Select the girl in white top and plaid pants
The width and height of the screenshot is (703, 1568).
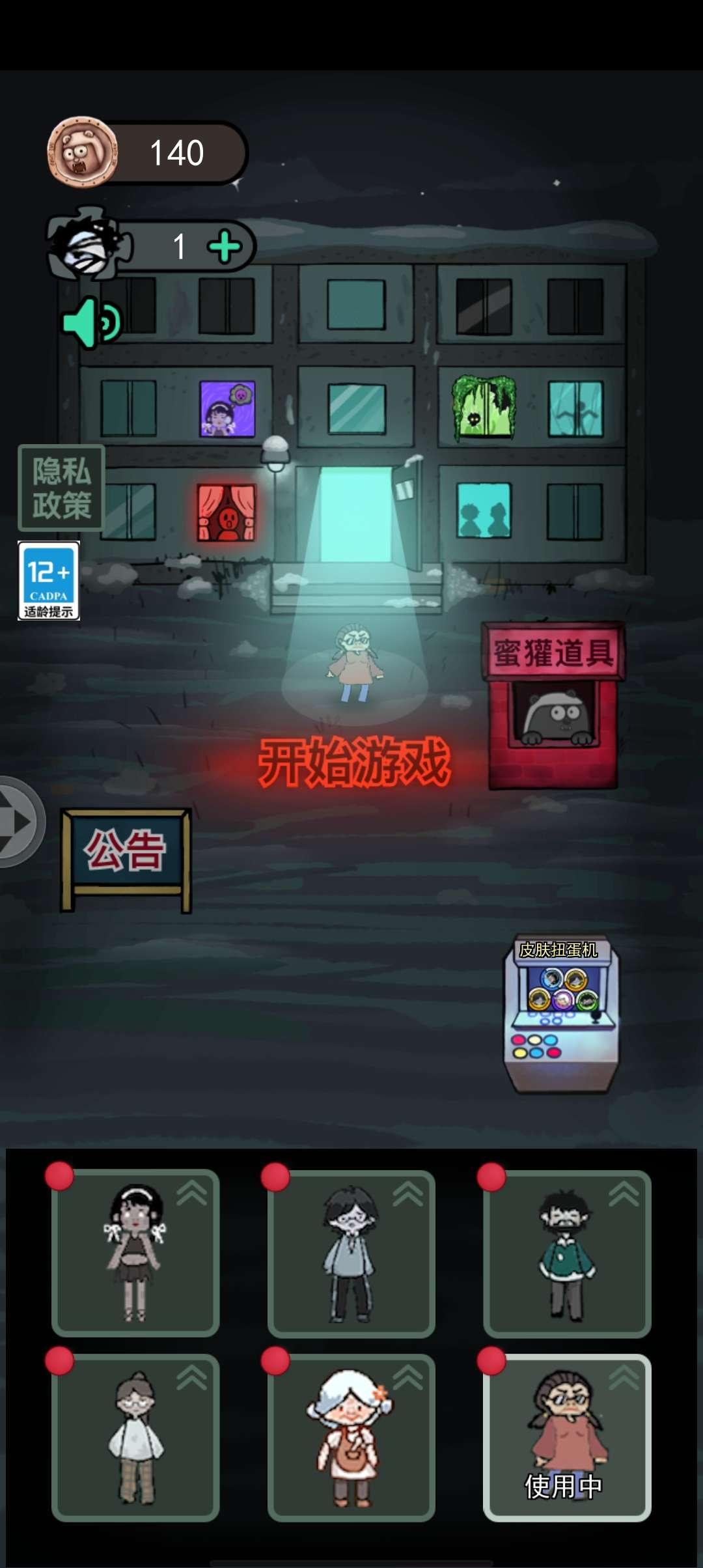135,1438
